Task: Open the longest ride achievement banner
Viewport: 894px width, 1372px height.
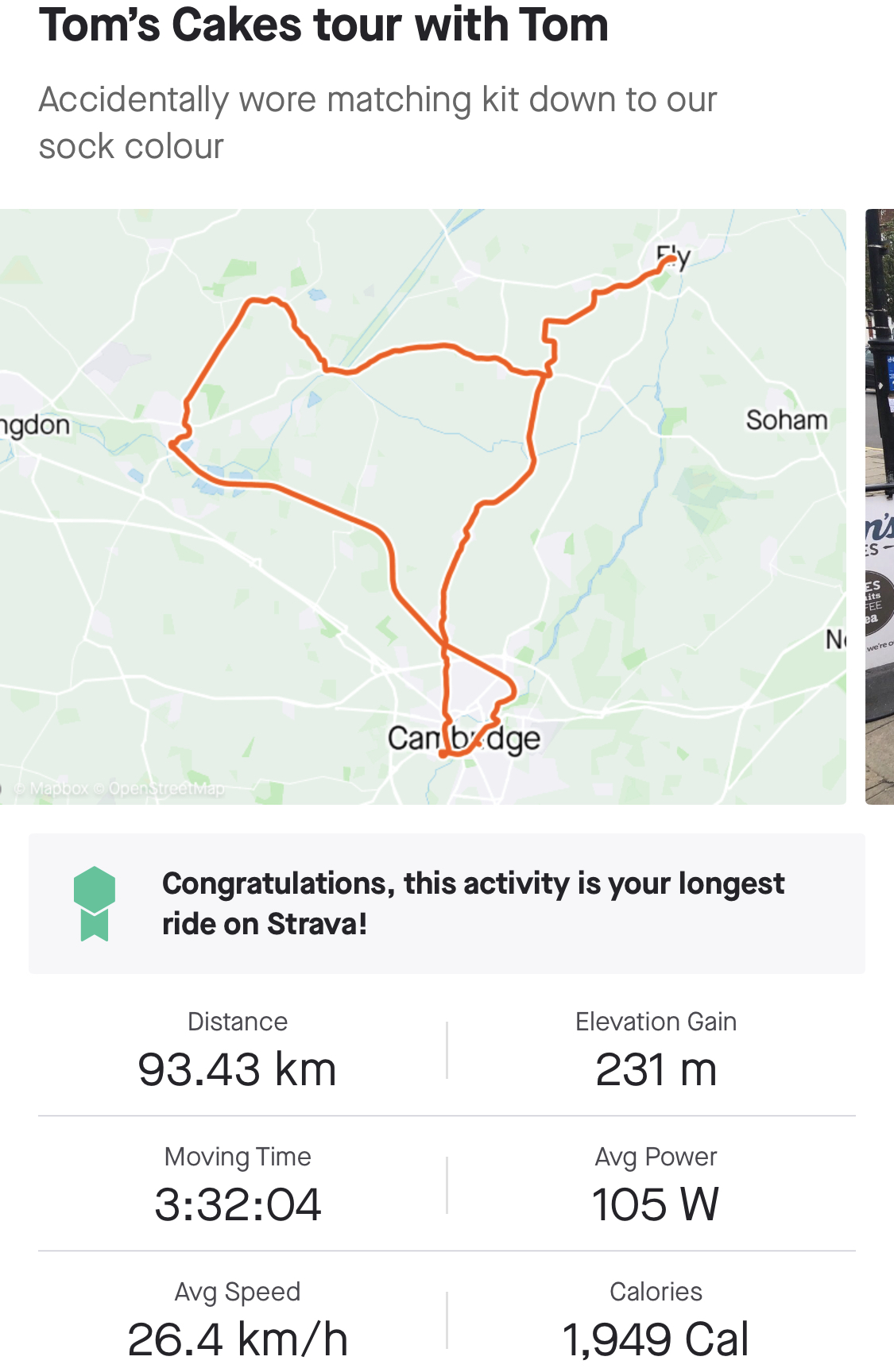Action: point(447,903)
